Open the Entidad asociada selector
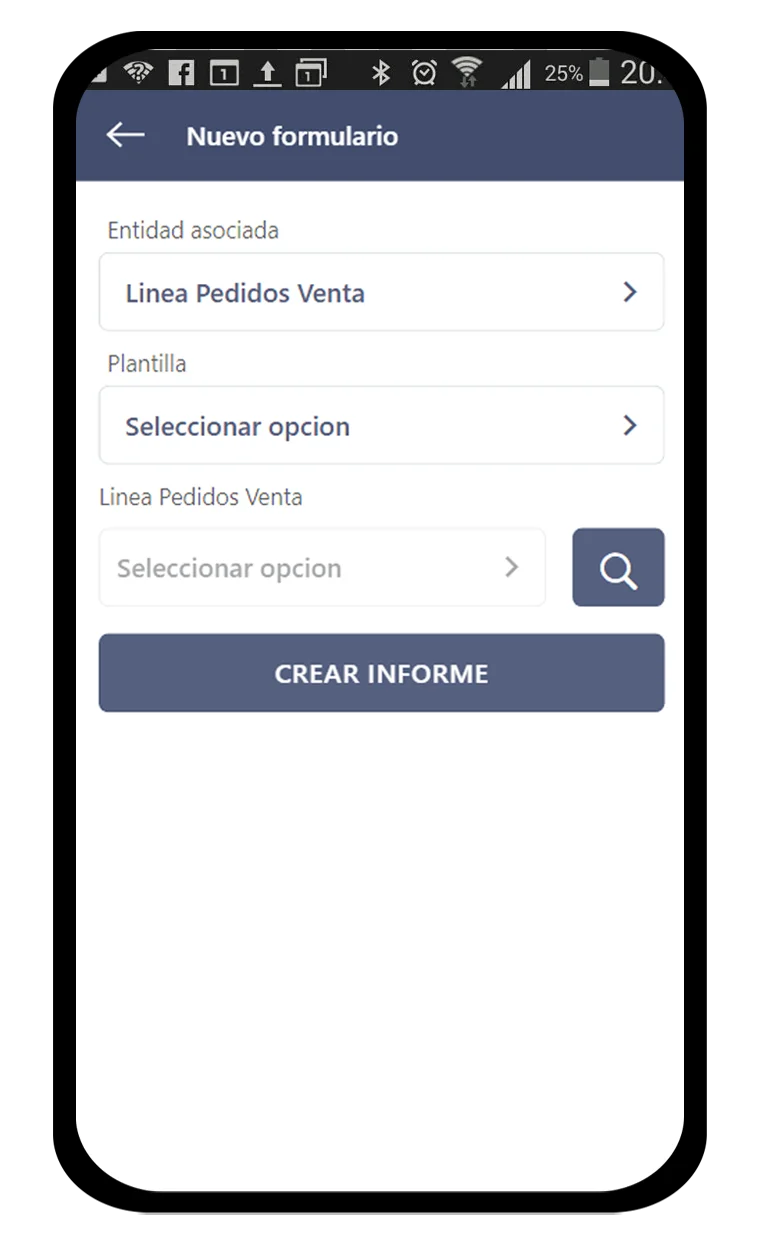The height and width of the screenshot is (1251, 758). coord(380,292)
